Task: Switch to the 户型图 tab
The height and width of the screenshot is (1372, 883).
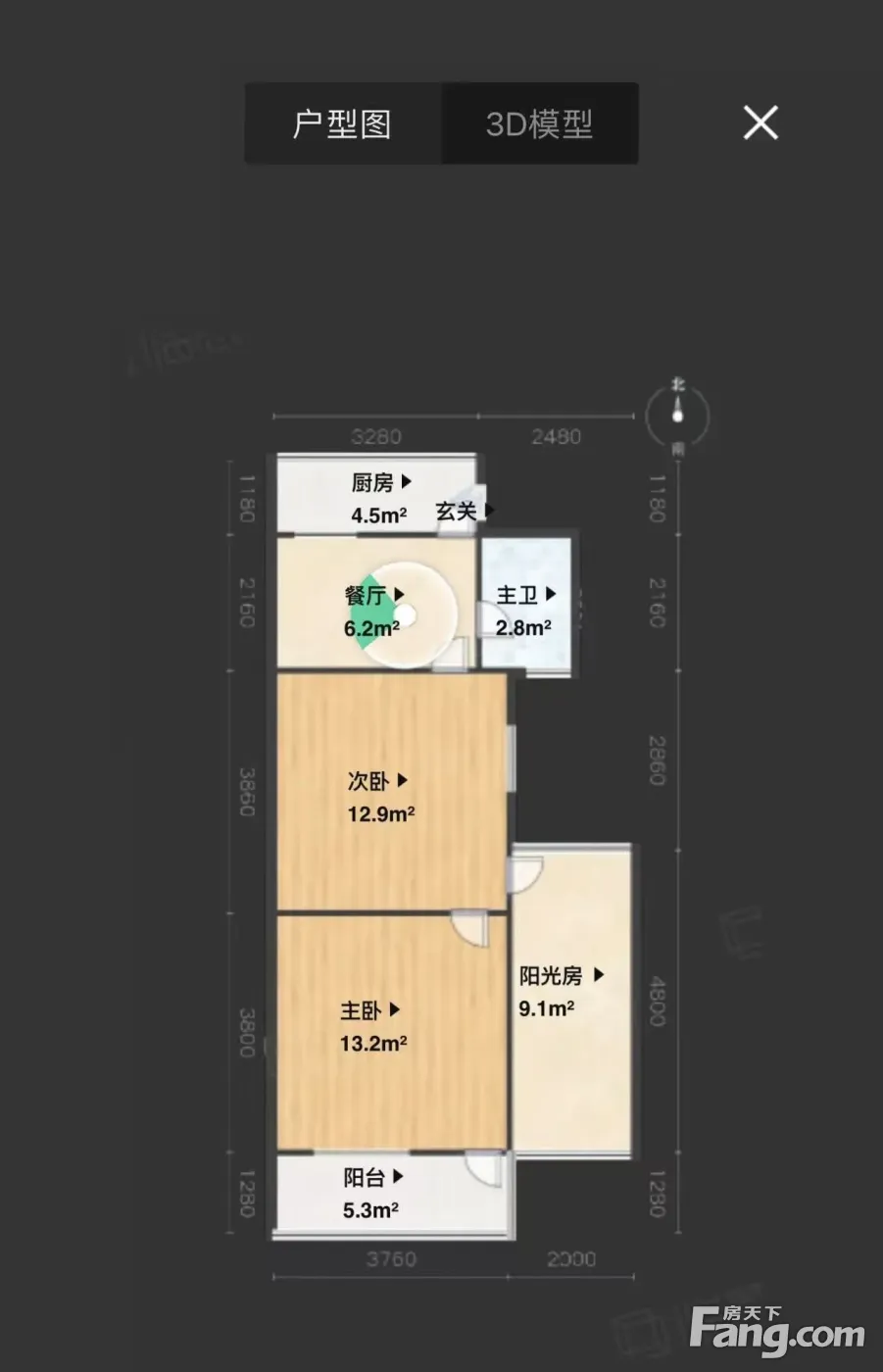Action: [x=342, y=124]
